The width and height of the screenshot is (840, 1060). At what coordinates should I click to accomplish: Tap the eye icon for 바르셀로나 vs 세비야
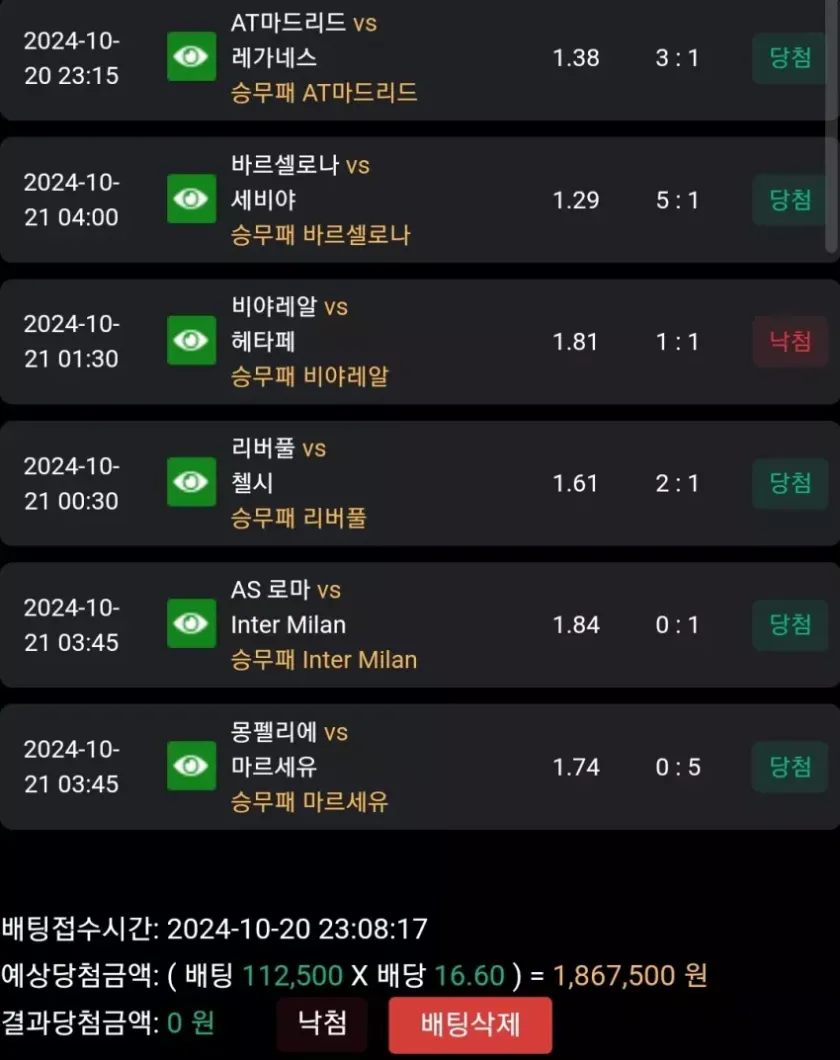[x=191, y=199]
